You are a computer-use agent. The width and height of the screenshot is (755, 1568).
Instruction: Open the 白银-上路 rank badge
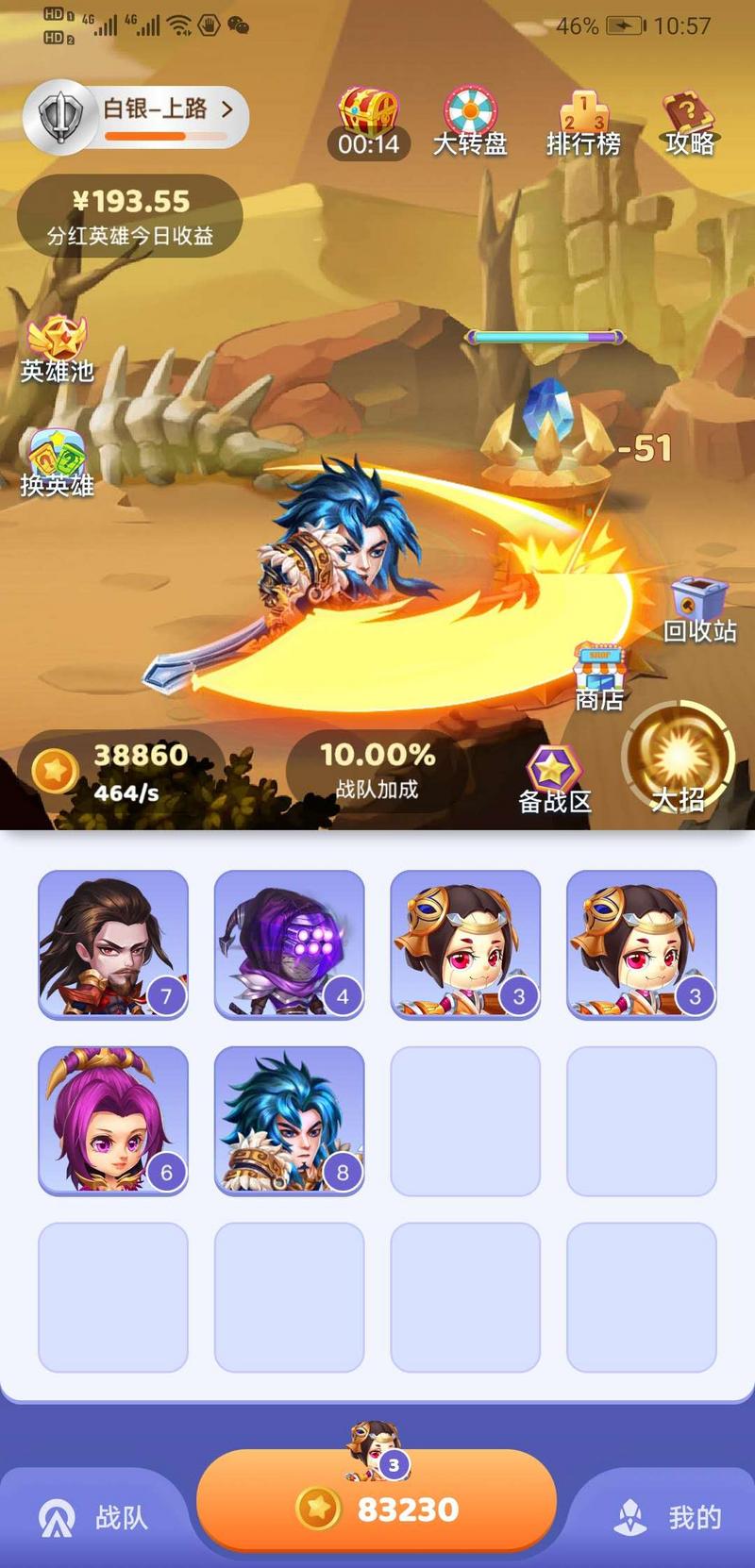click(135, 118)
